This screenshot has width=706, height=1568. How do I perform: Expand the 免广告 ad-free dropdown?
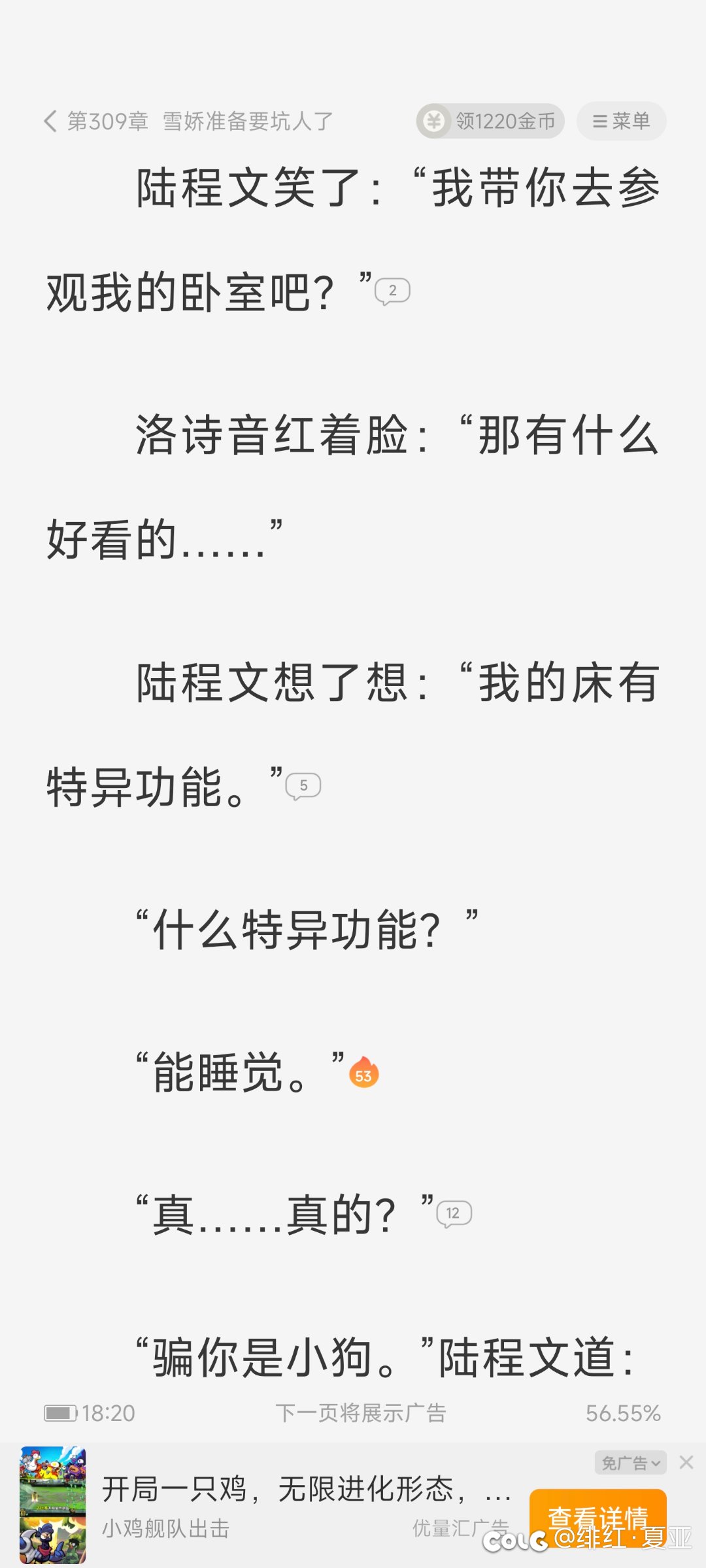point(630,1463)
